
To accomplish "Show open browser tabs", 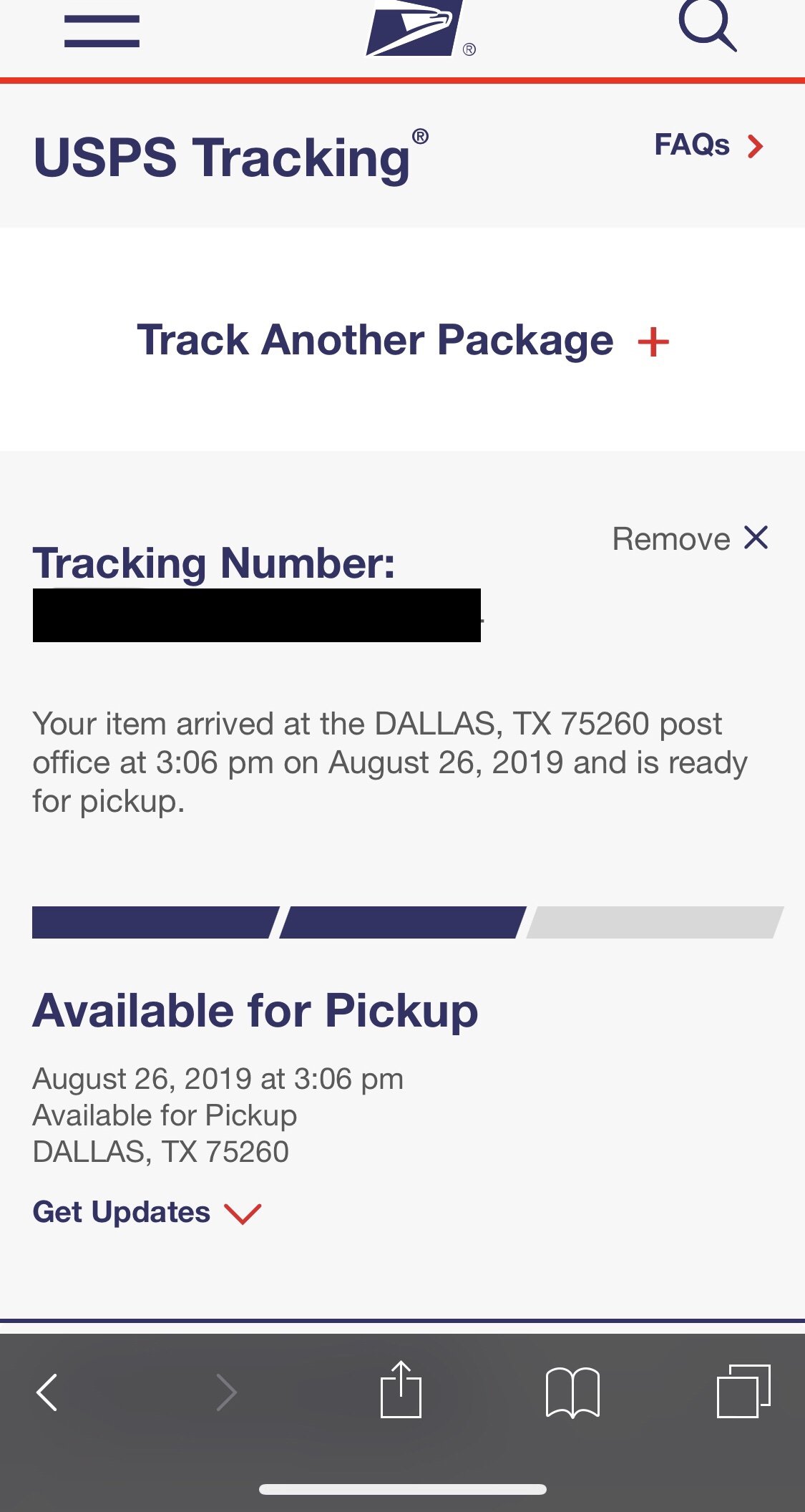I will [x=743, y=1391].
